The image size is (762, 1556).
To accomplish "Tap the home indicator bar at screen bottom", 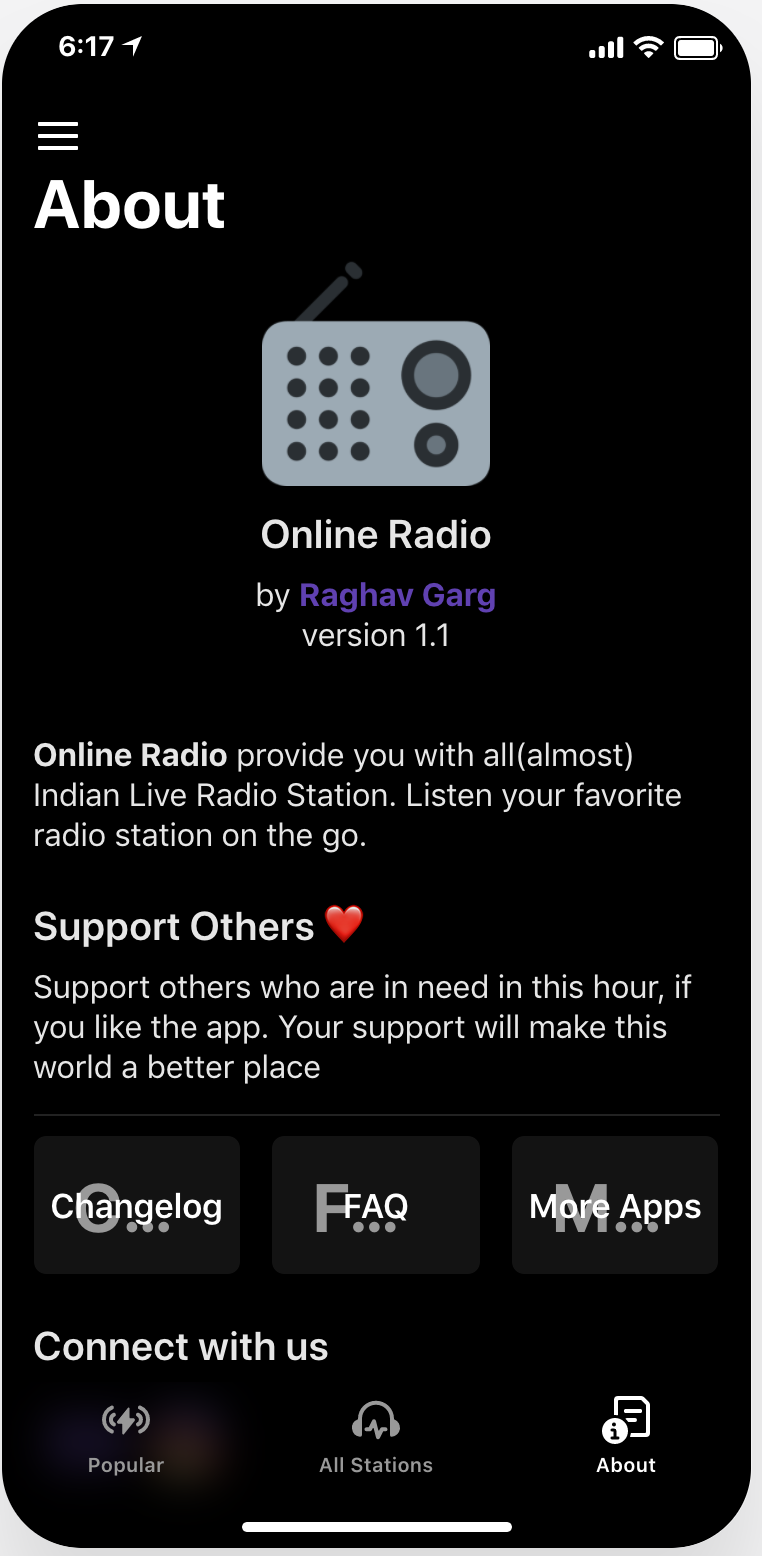I will (376, 1526).
